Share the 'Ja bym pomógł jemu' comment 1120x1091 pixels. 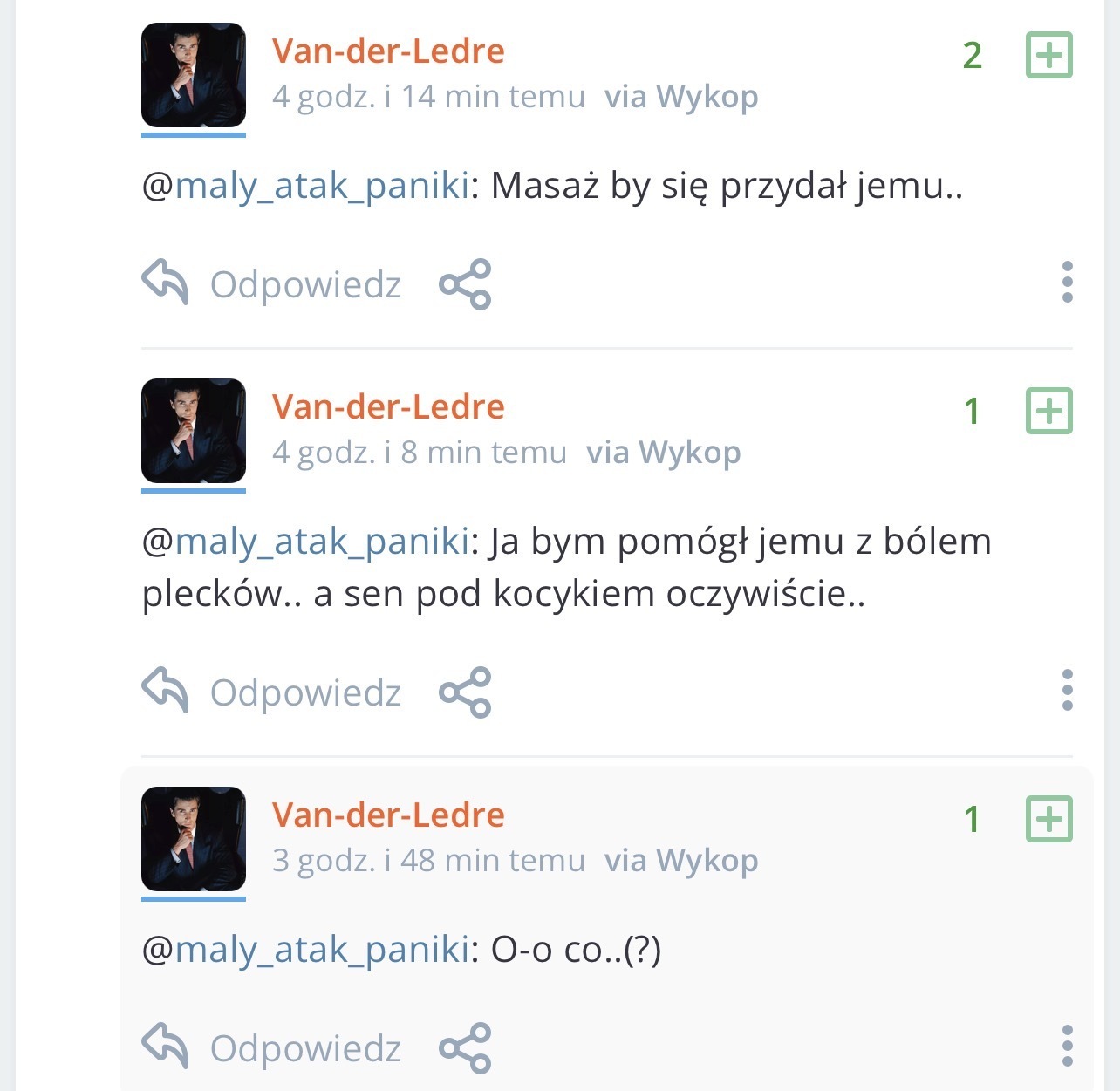coord(465,692)
